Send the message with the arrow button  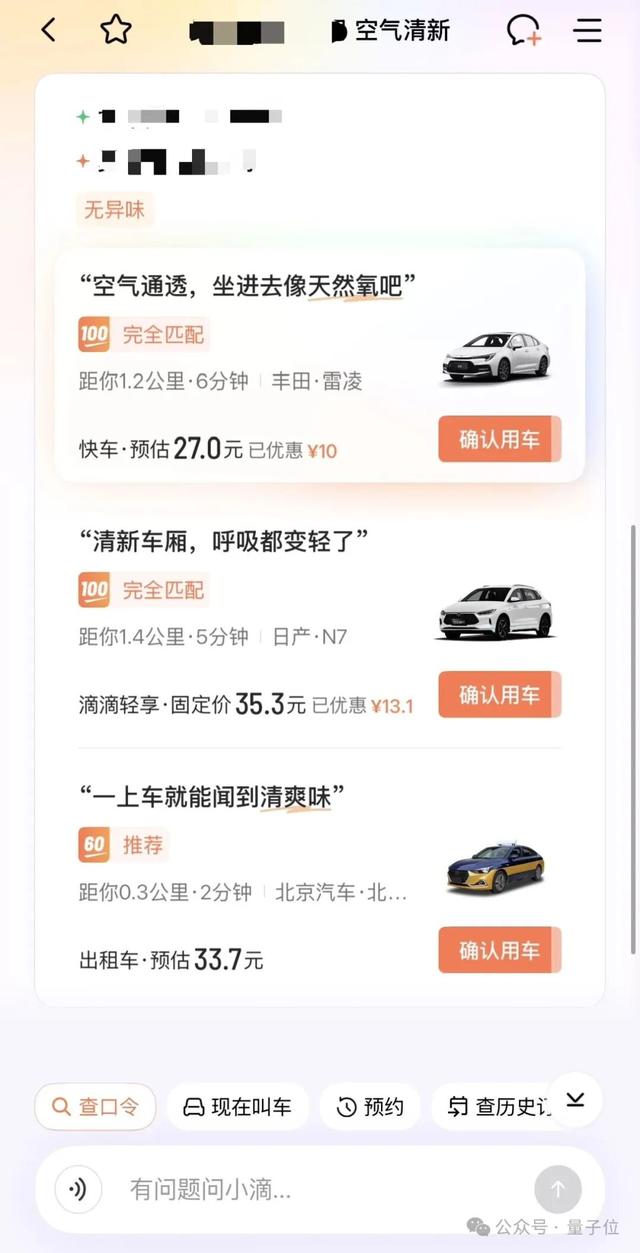[558, 1189]
